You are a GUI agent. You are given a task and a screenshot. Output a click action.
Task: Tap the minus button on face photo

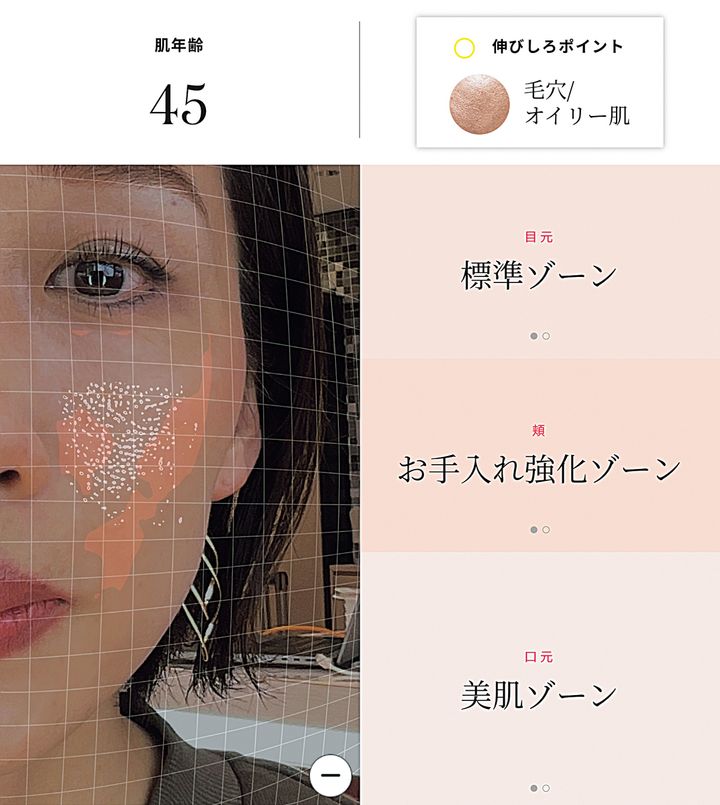coord(330,775)
